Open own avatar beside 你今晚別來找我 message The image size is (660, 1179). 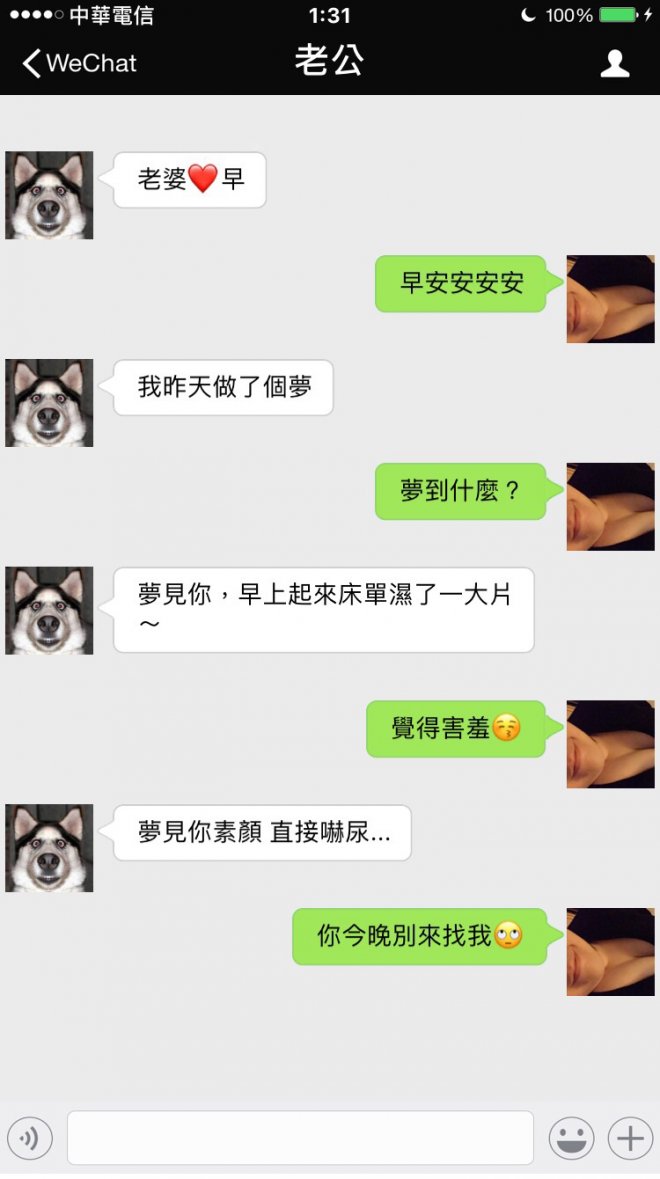[610, 951]
